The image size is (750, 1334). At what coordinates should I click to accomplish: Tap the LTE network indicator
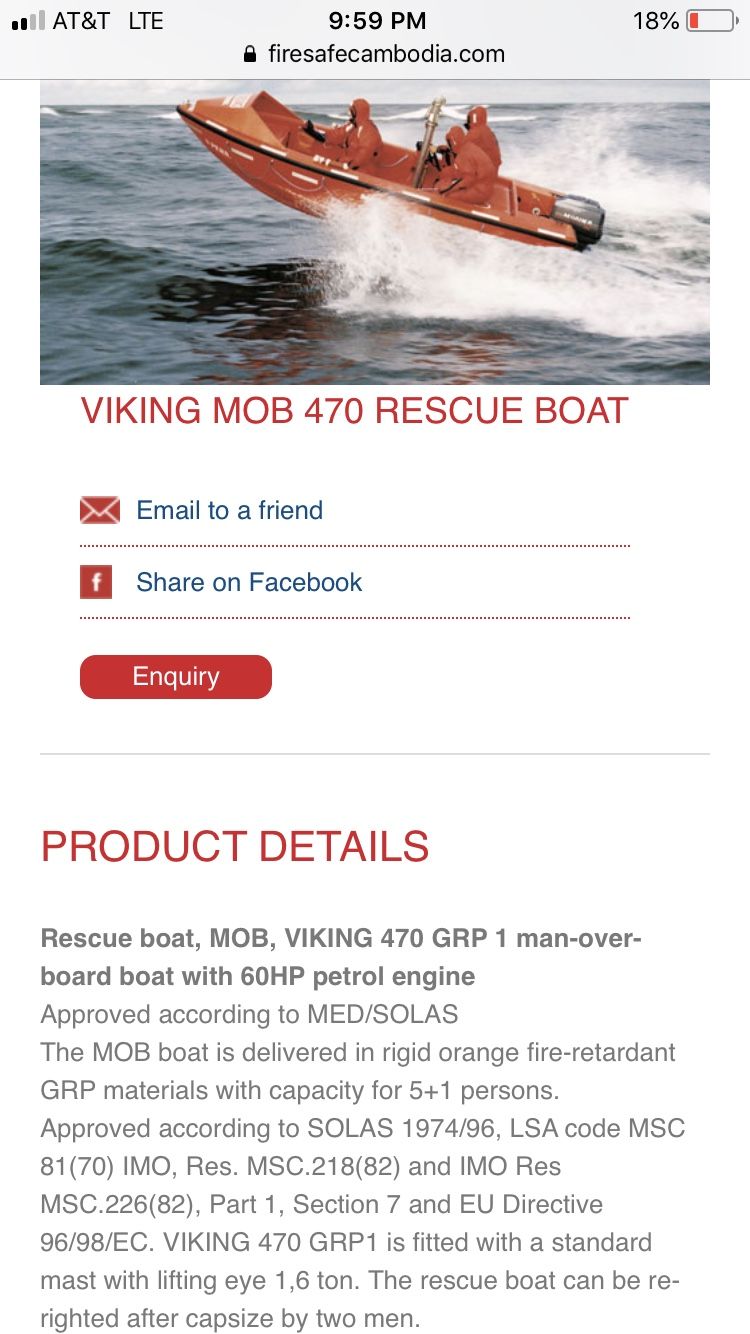click(x=148, y=20)
